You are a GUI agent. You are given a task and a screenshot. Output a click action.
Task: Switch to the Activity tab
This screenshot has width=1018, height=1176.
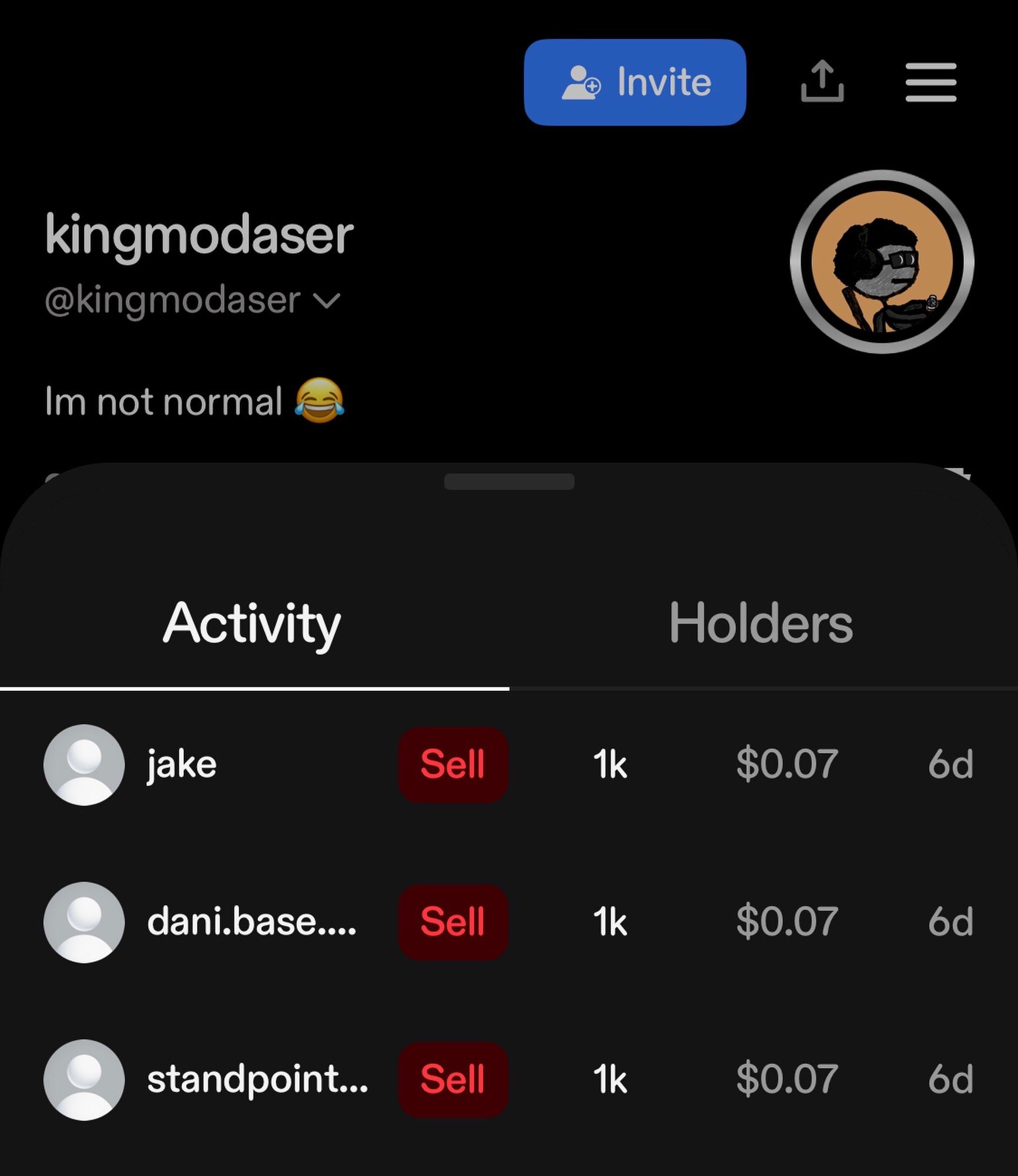pos(253,624)
